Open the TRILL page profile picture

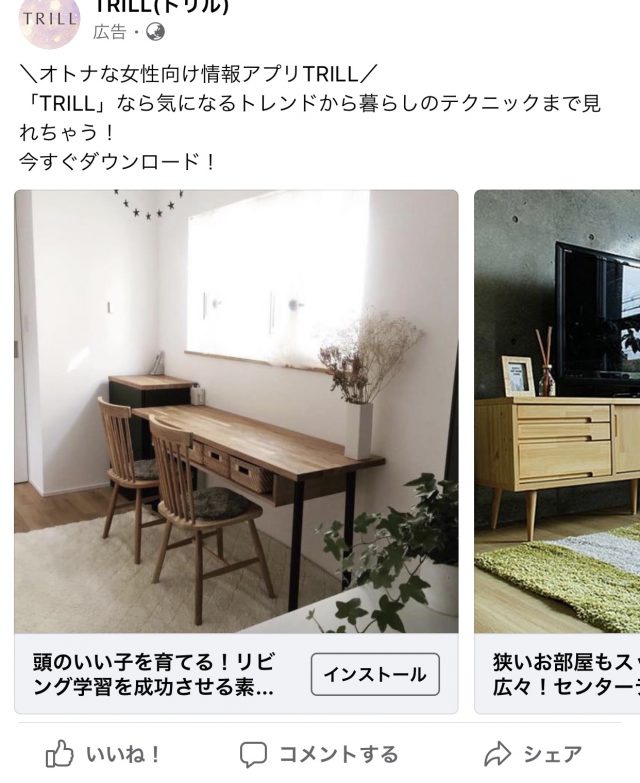point(49,20)
